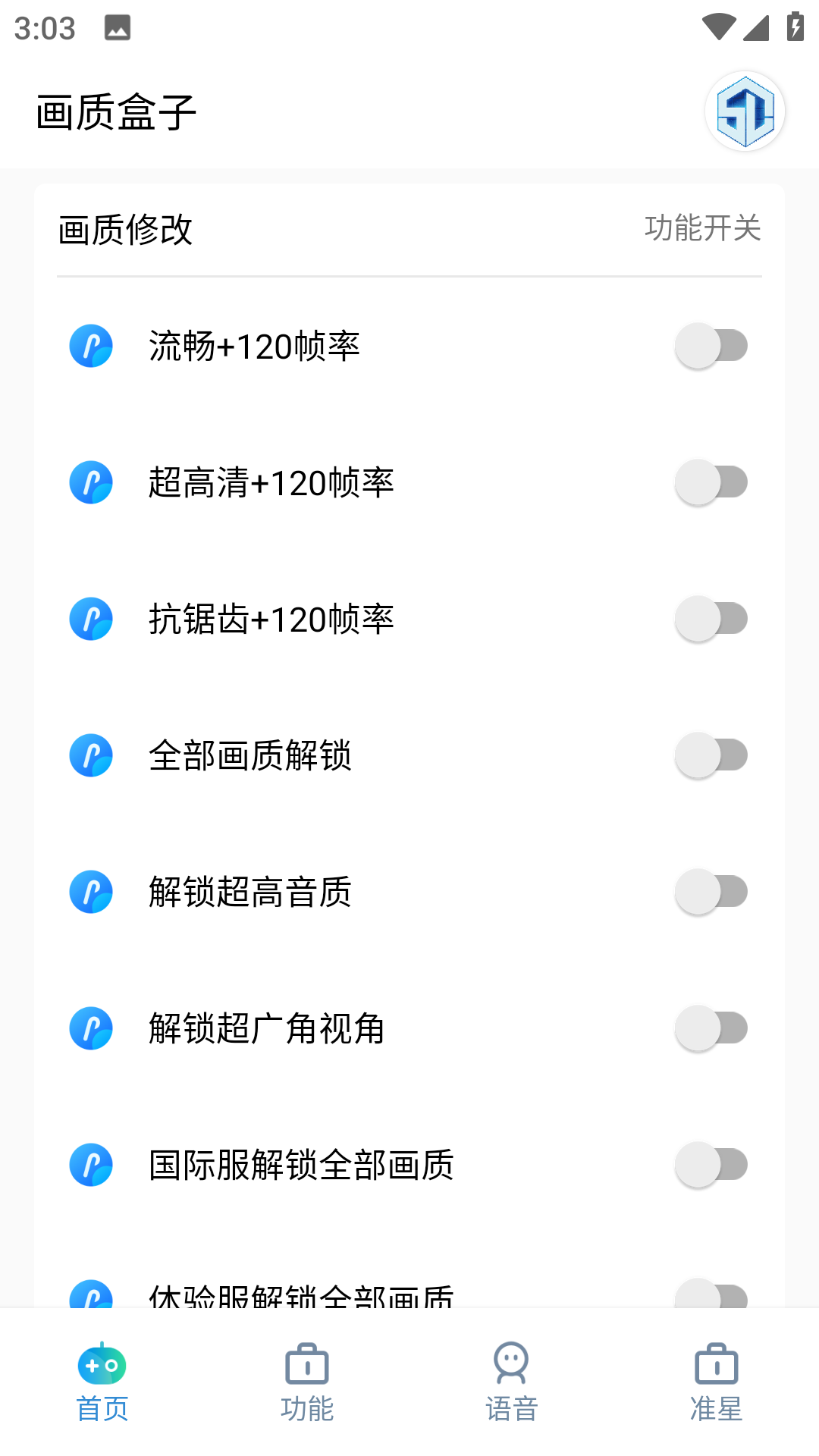The width and height of the screenshot is (819, 1456).
Task: Enable the 超高清+120帧率 switch
Action: click(710, 482)
